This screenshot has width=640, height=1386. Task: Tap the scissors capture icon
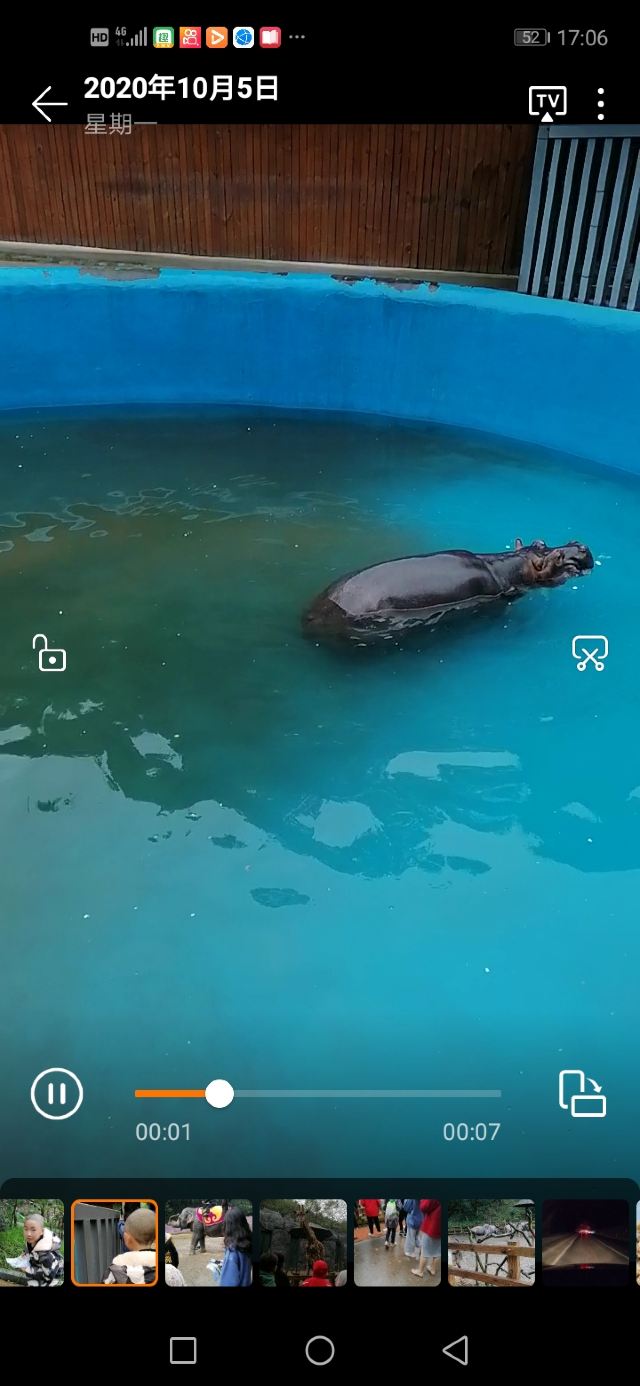click(x=590, y=653)
